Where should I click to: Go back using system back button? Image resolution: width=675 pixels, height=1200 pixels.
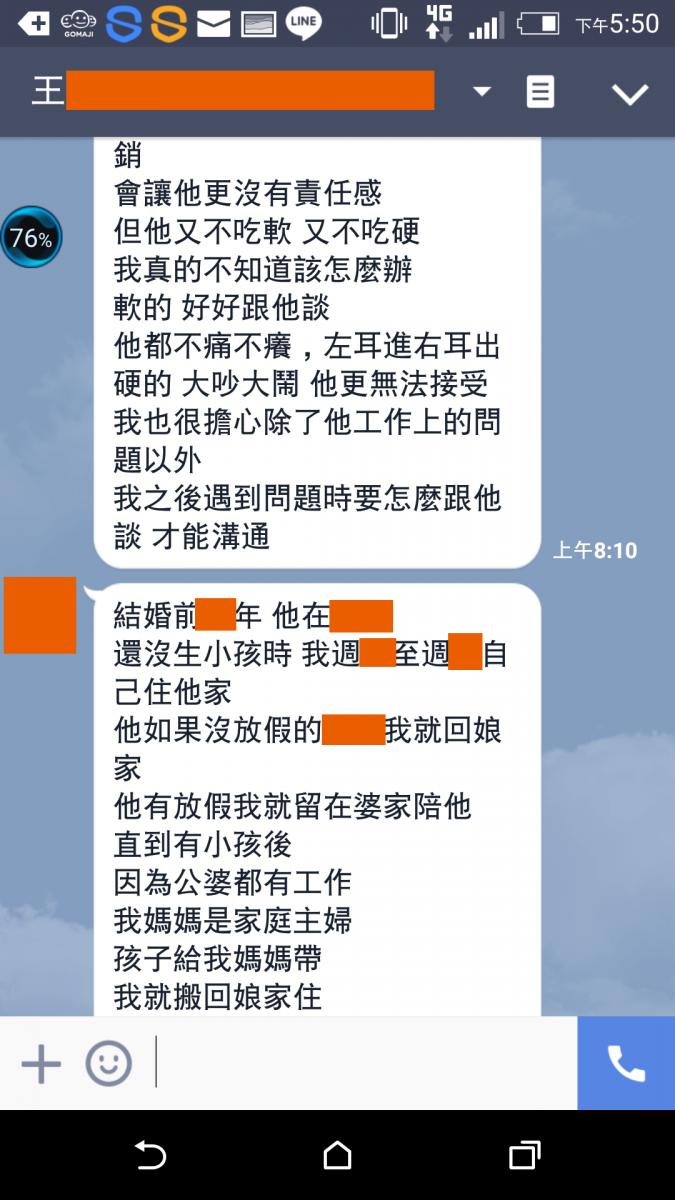tap(150, 1156)
